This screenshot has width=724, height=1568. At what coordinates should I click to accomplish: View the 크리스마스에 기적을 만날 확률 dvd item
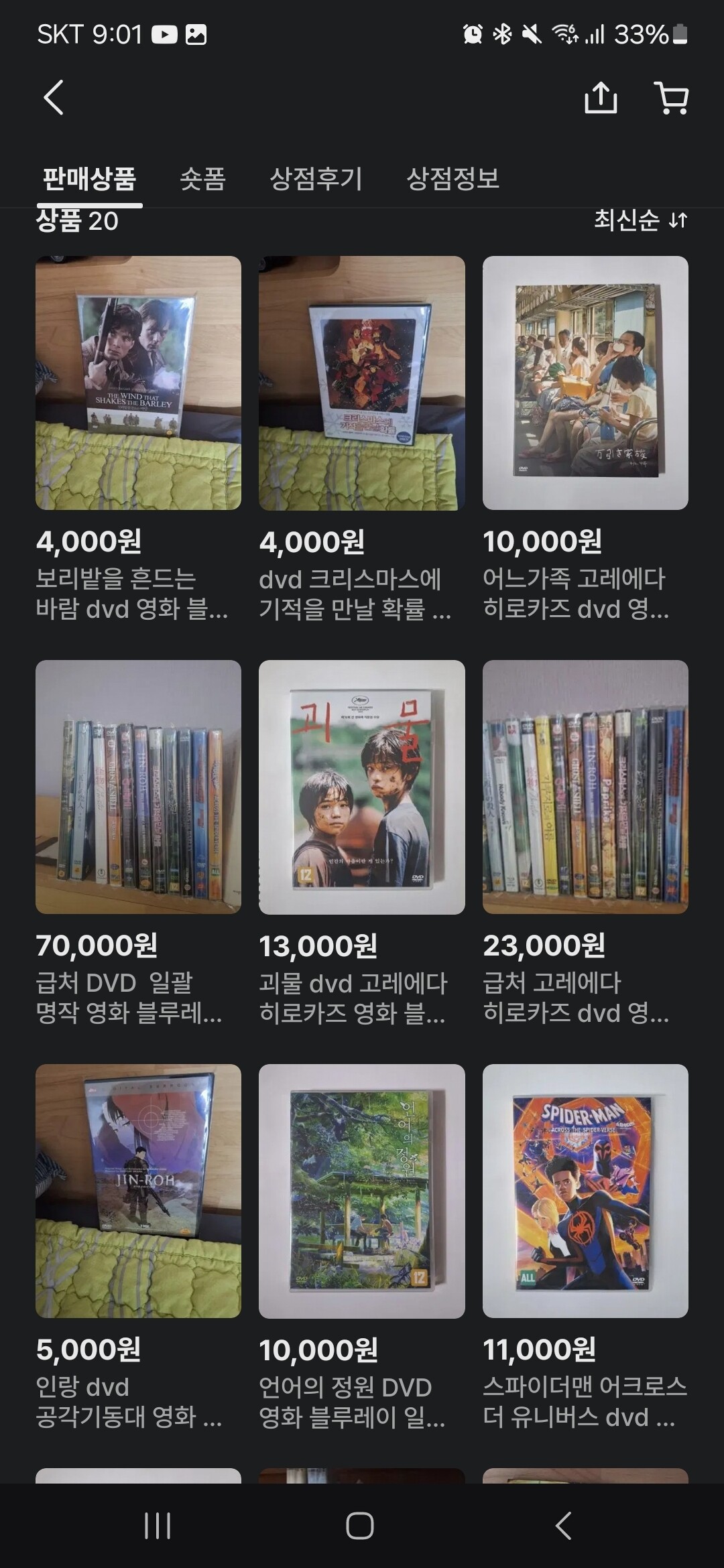361,383
